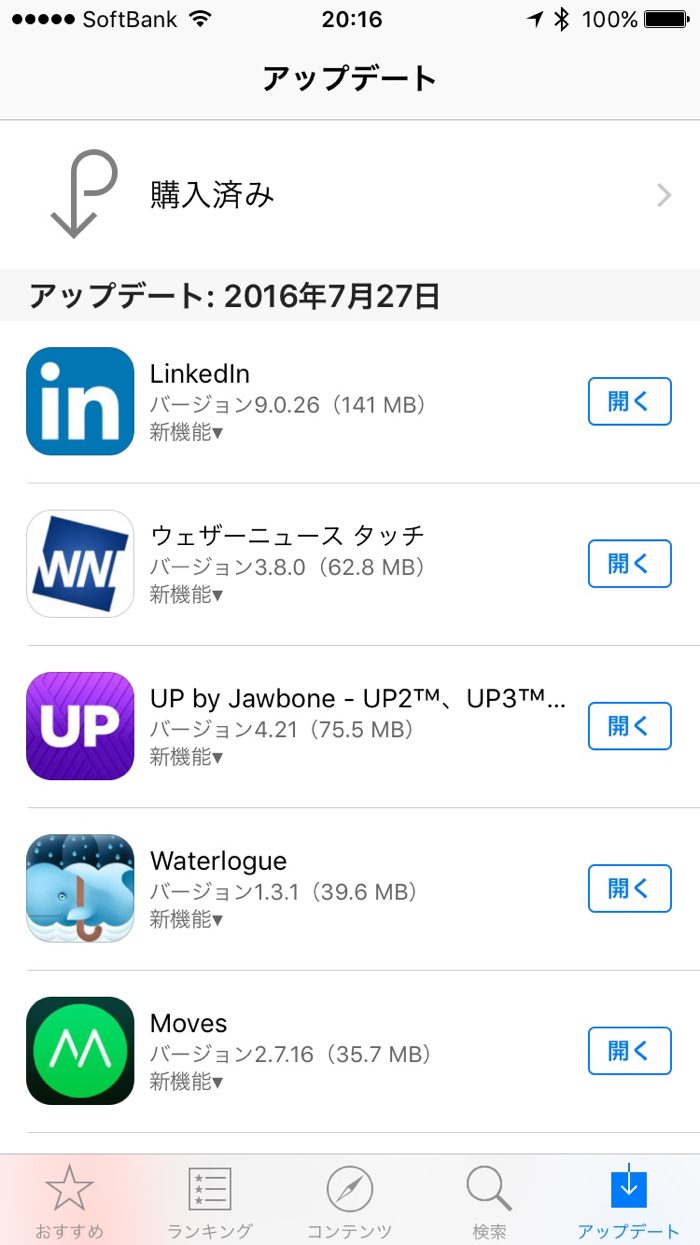700x1245 pixels.
Task: Open Waterlogue using its 開く button
Action: tap(629, 888)
